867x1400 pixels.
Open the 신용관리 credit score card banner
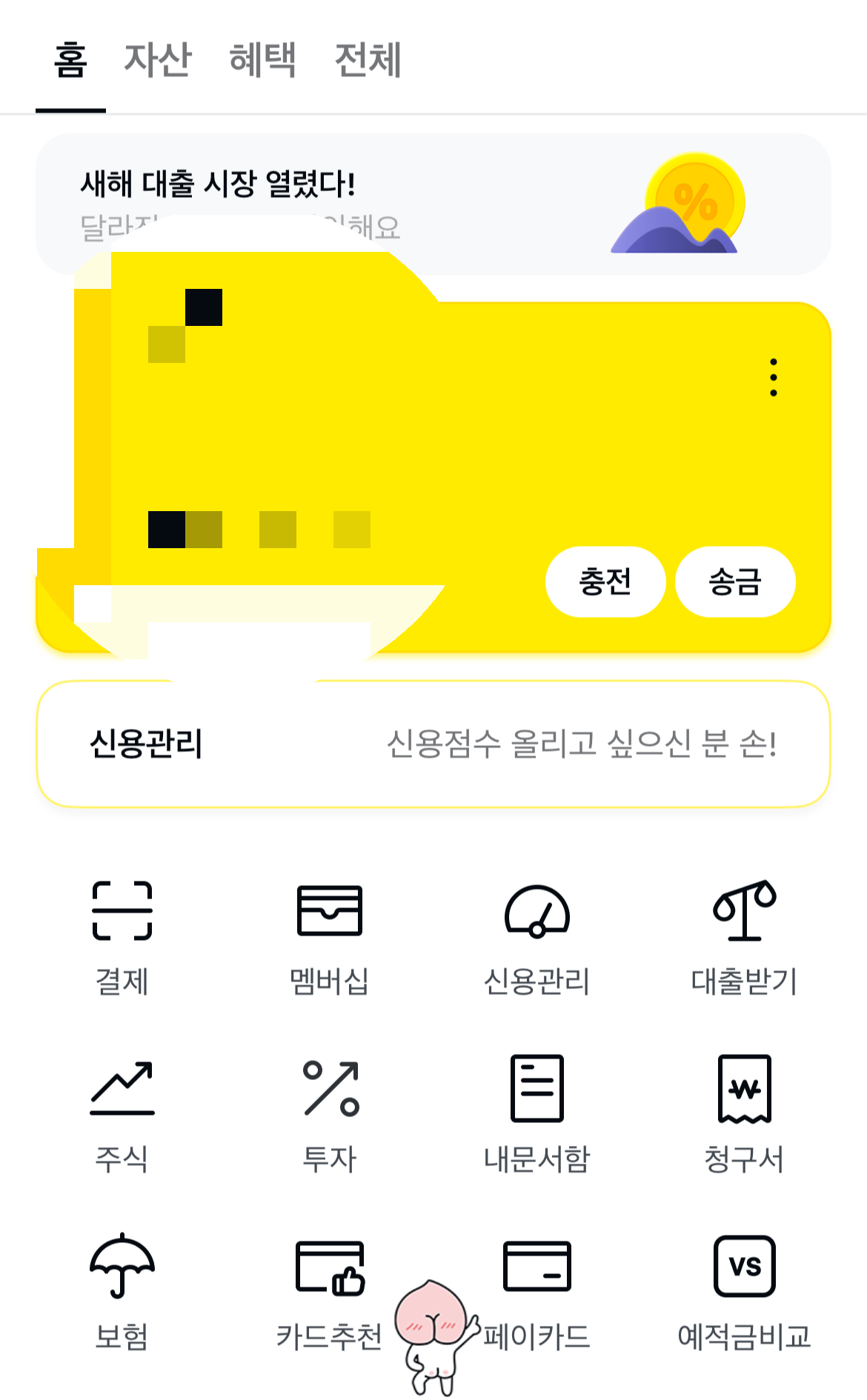point(433,742)
